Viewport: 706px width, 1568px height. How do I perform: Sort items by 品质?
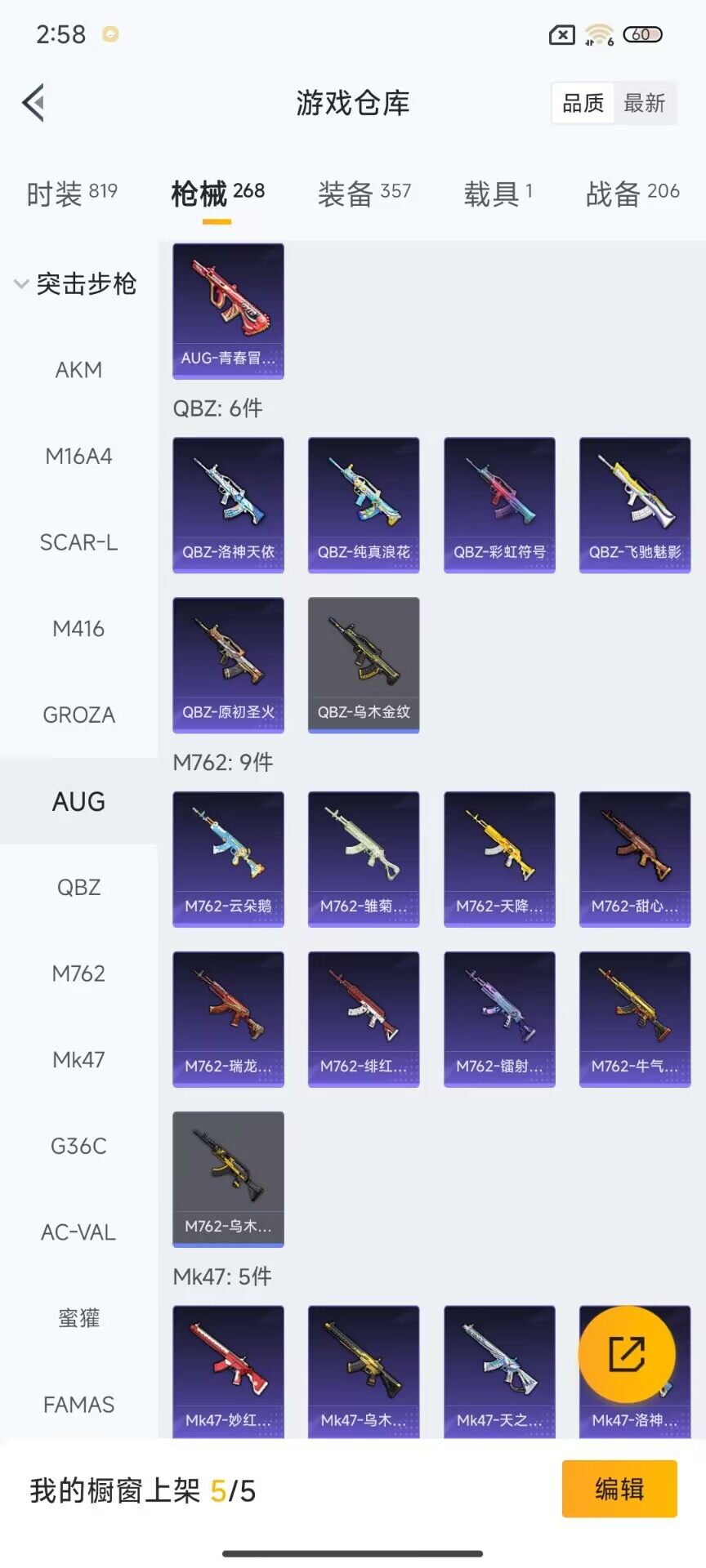(x=583, y=103)
